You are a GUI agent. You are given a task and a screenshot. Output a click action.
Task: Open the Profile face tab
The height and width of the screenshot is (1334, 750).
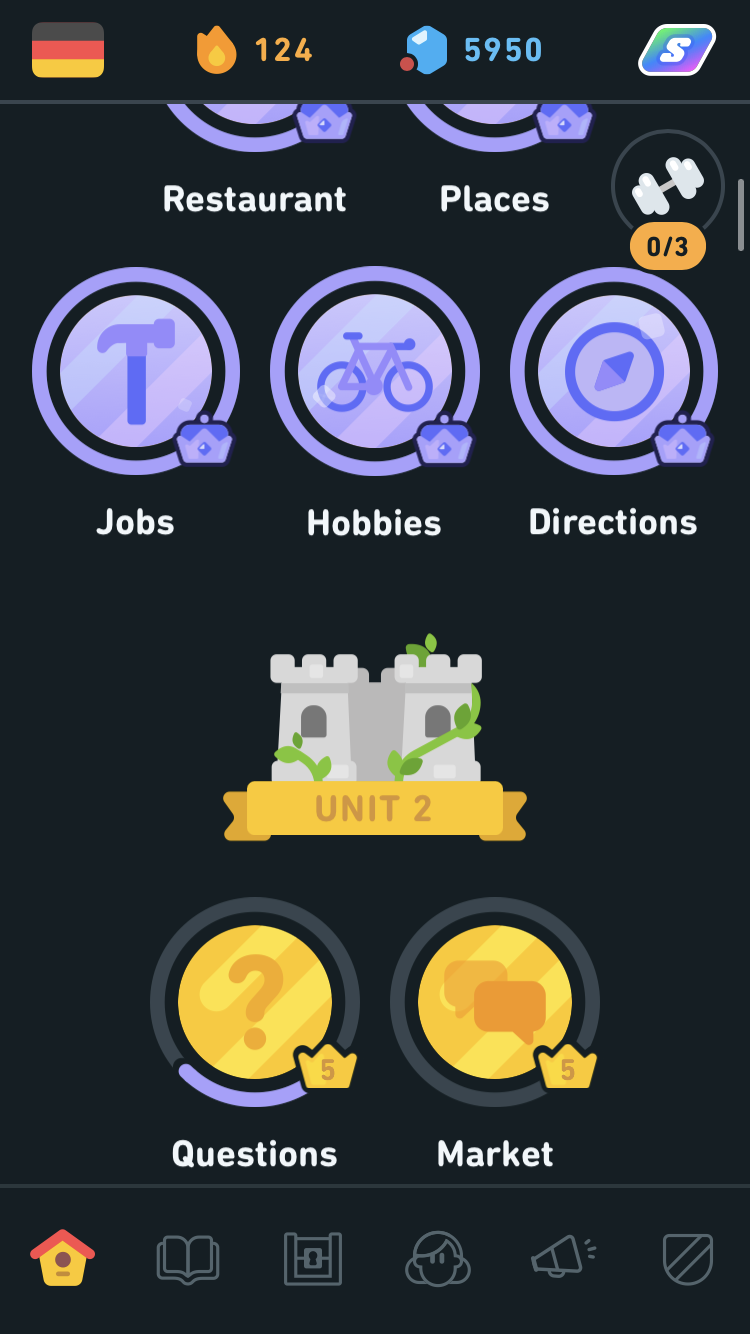pyautogui.click(x=438, y=1259)
